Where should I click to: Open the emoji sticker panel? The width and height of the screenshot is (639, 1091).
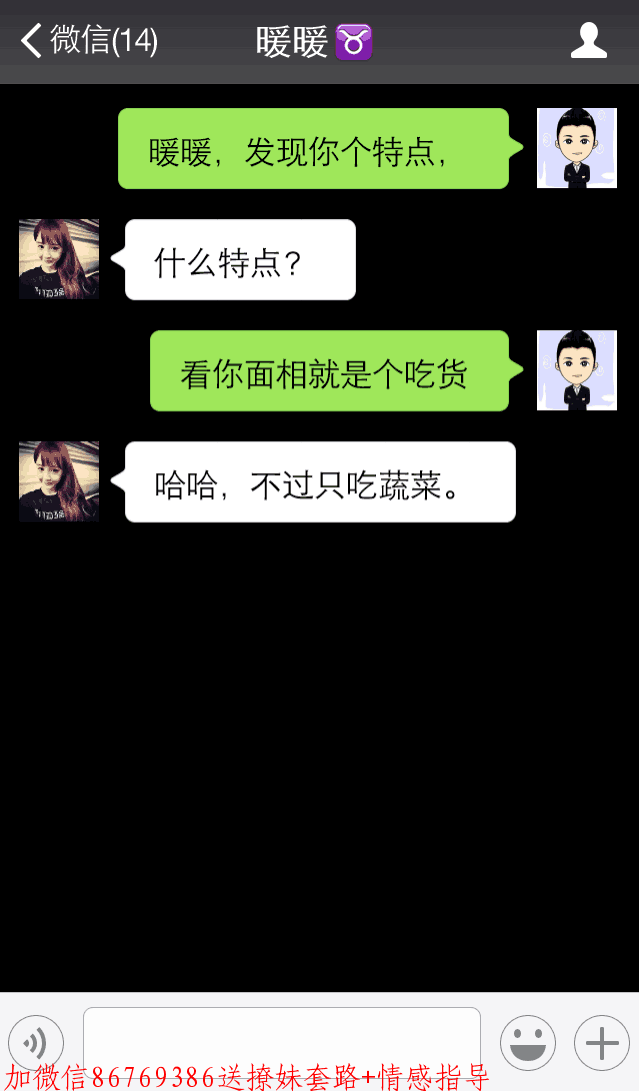point(527,1043)
